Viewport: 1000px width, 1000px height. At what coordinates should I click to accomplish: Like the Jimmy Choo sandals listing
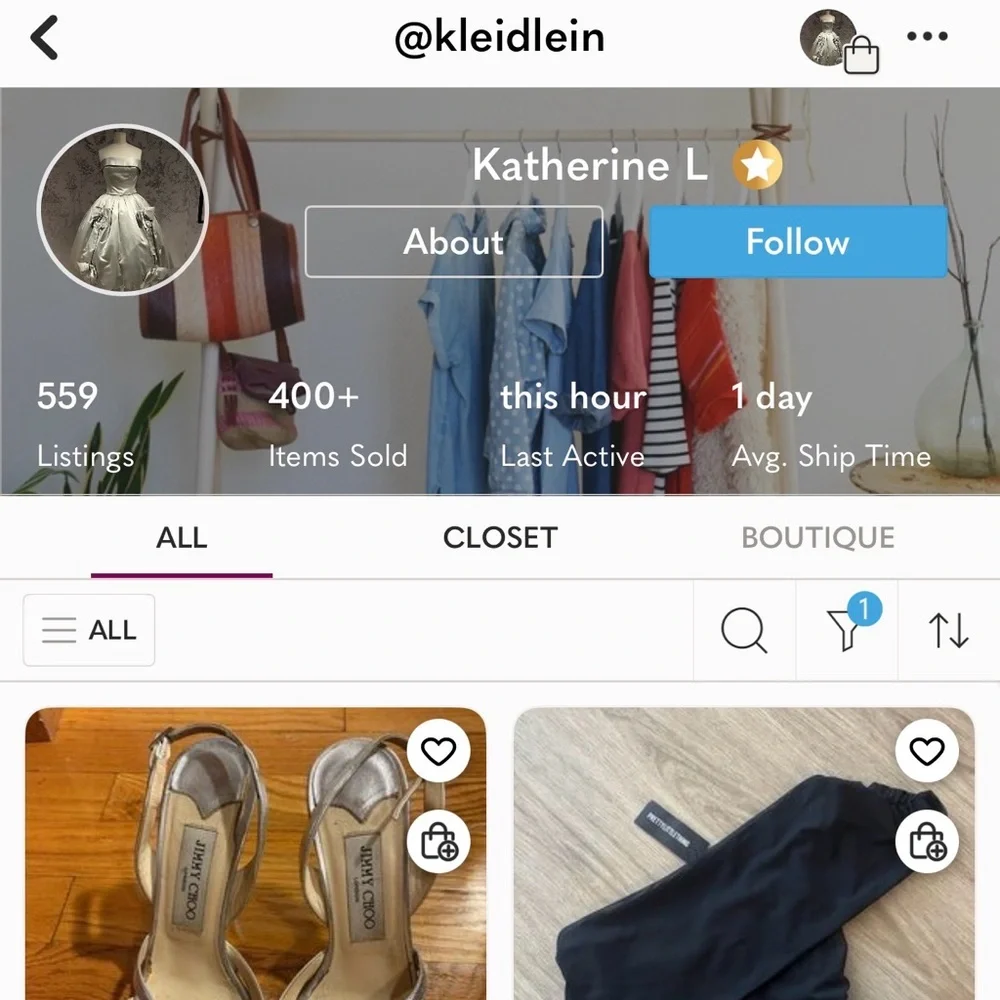[x=439, y=751]
